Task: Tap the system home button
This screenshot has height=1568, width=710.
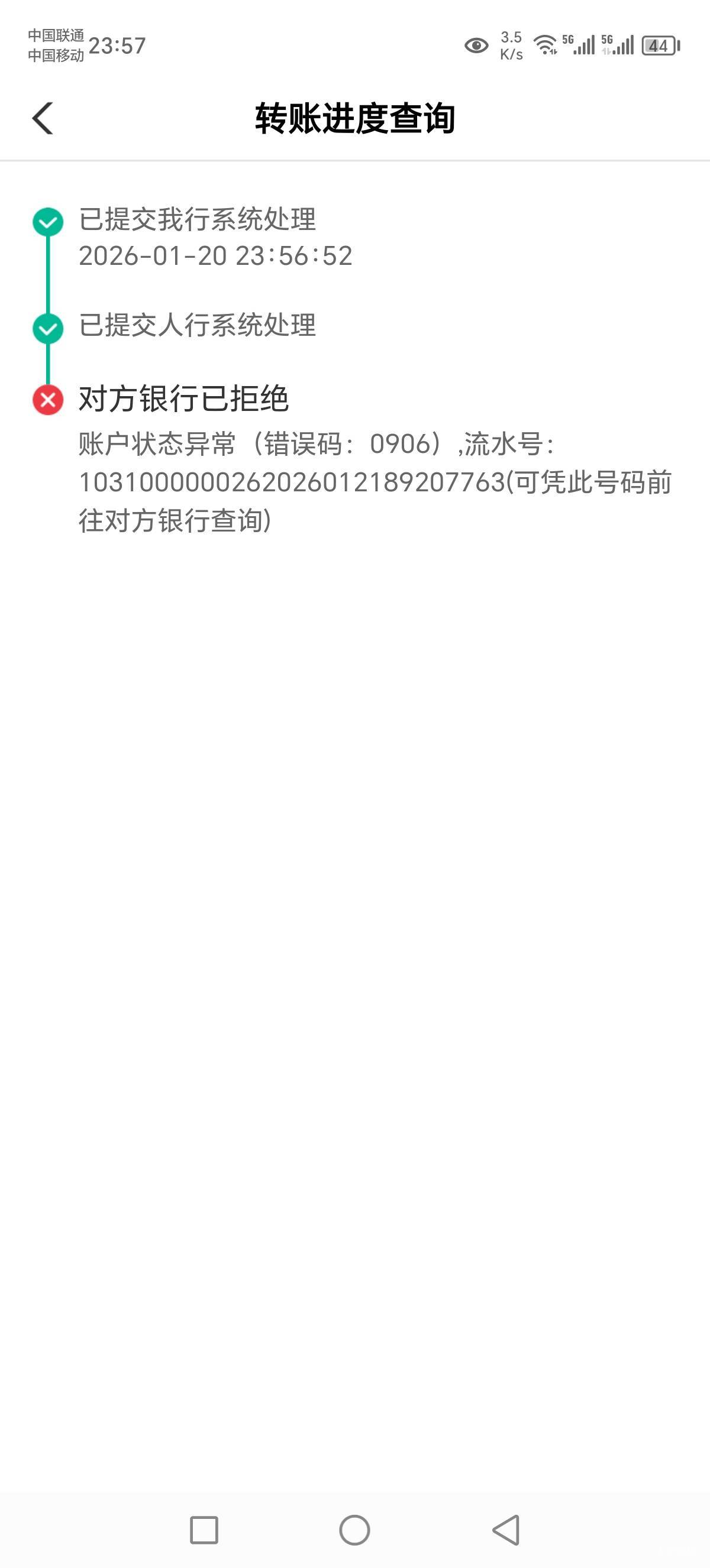Action: [354, 1530]
